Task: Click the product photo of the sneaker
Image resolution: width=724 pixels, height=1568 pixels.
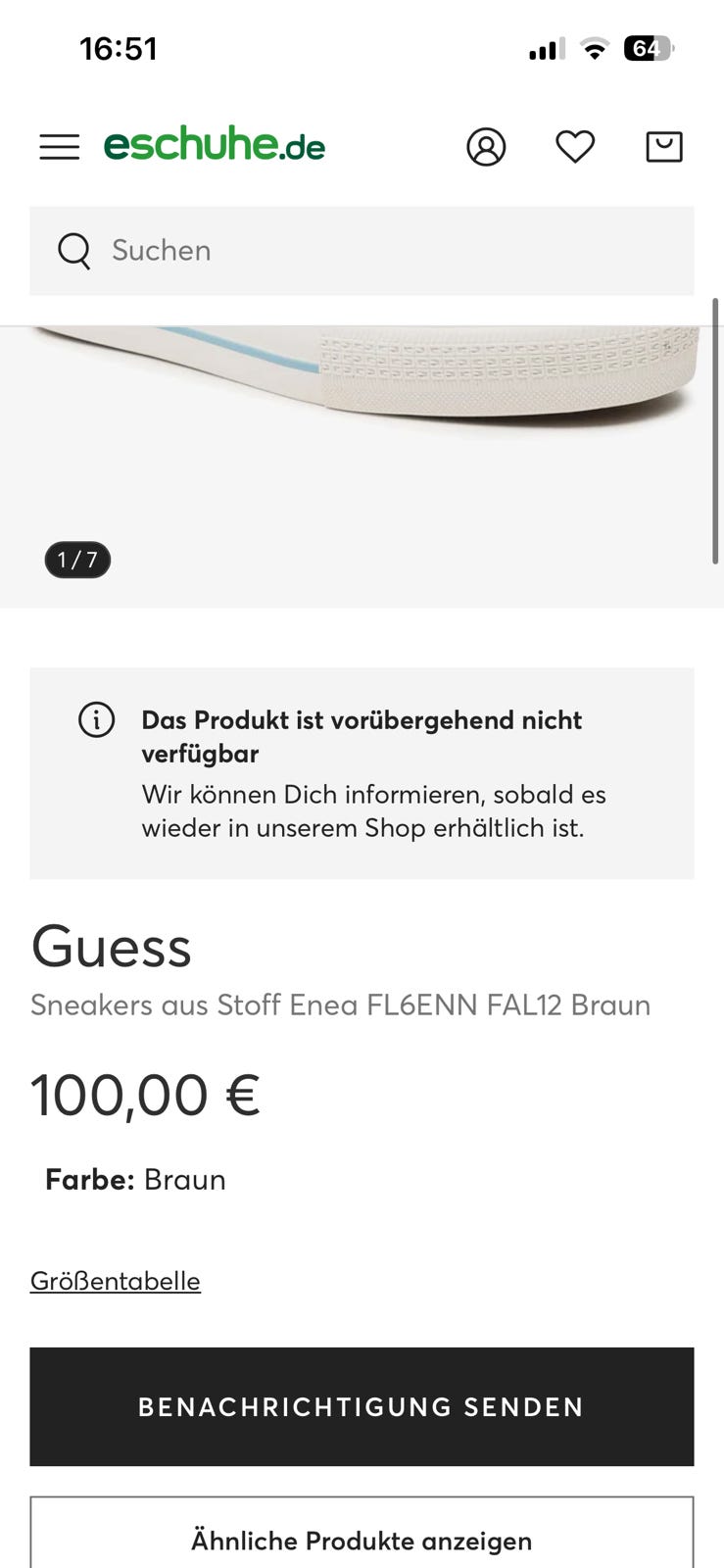Action: 362,412
